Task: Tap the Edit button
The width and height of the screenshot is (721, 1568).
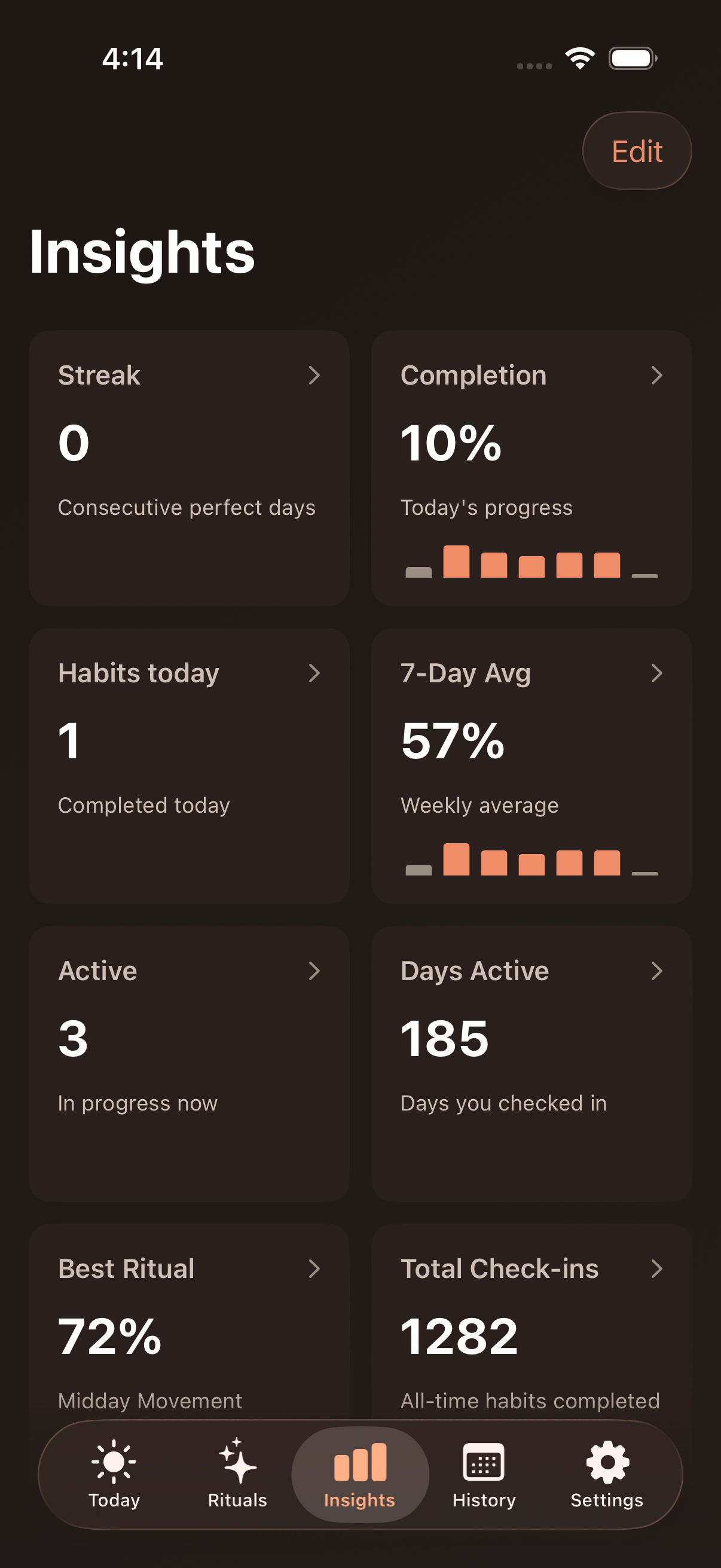Action: tap(637, 151)
